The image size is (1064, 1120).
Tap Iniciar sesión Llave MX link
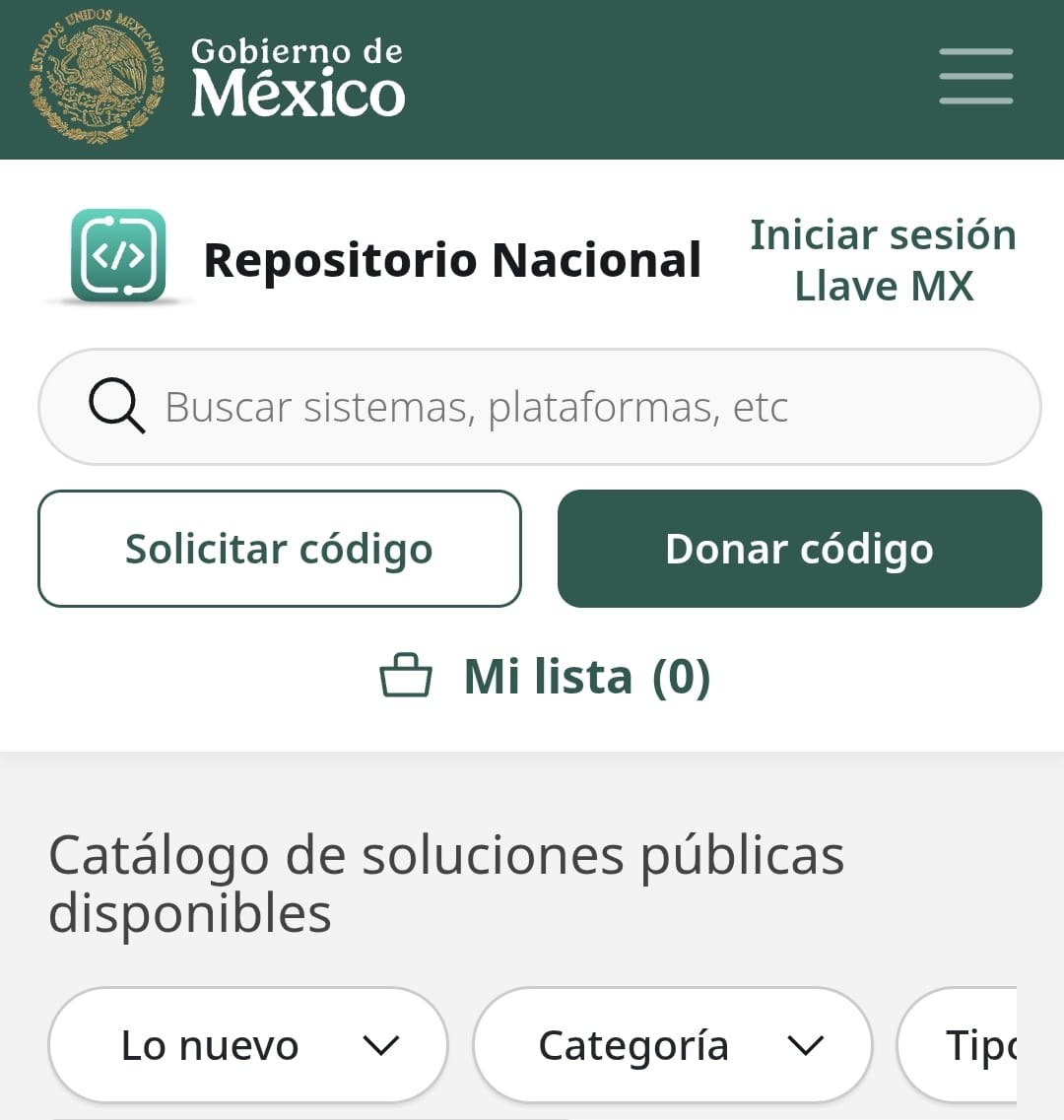pos(883,261)
